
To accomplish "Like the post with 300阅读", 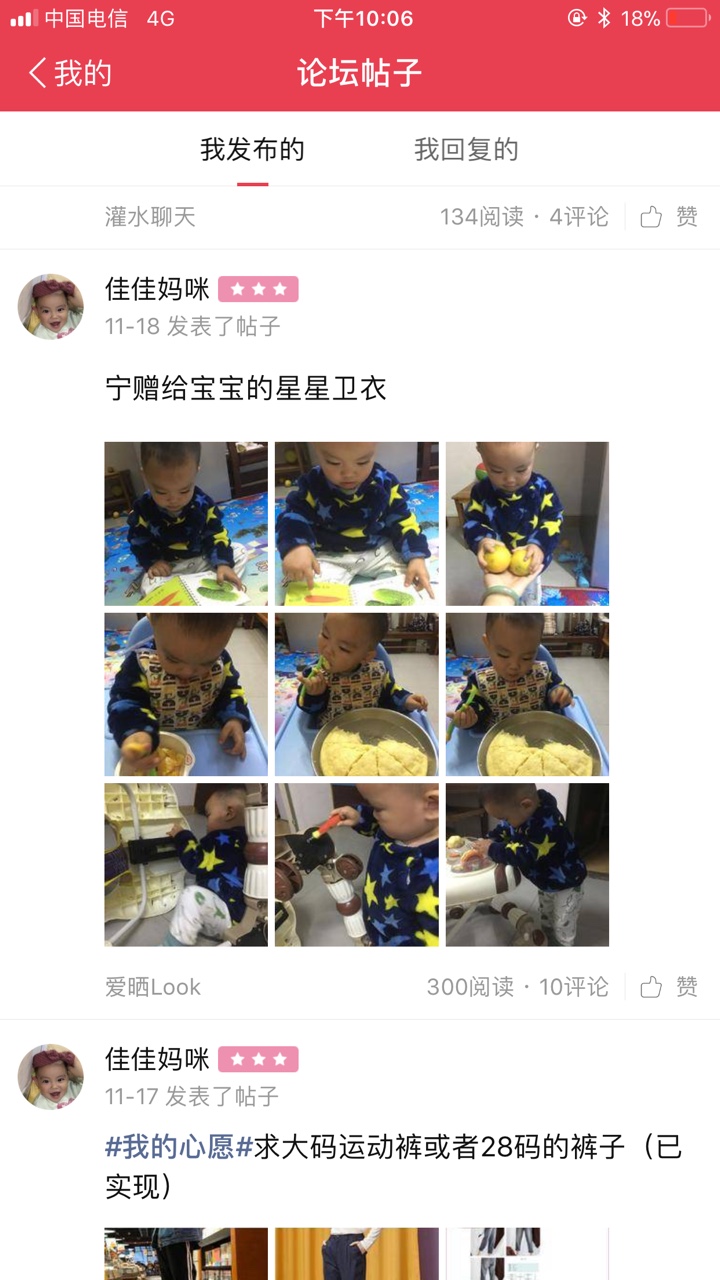I will coord(669,987).
